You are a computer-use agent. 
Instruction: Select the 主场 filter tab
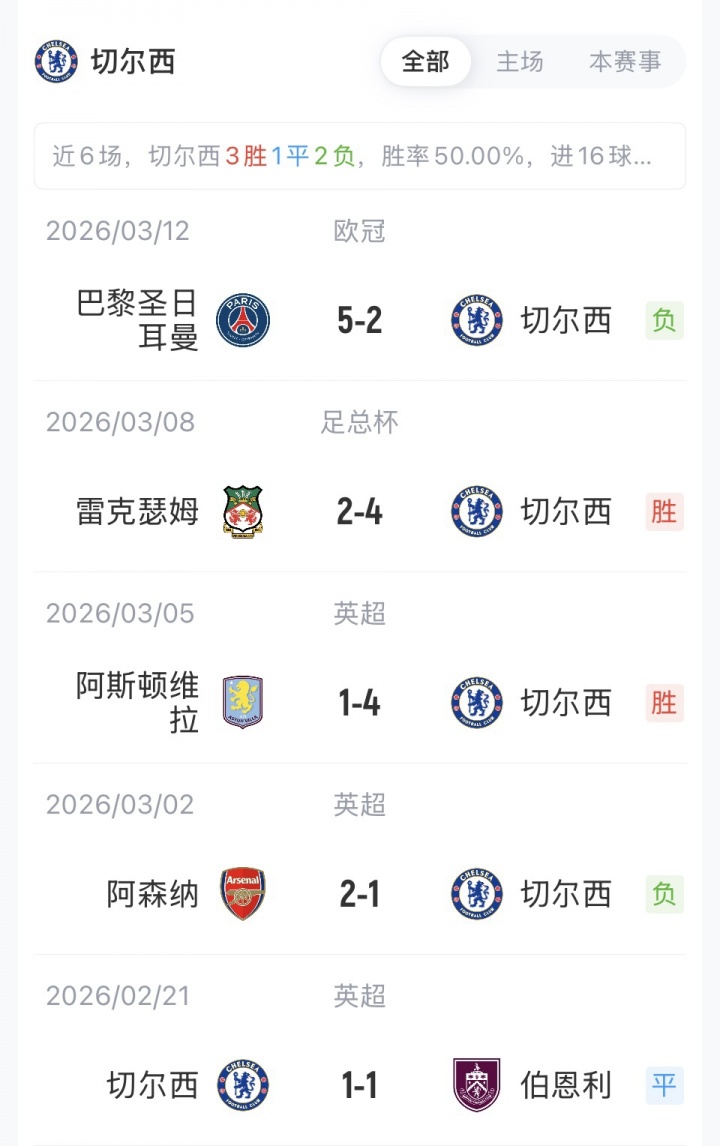click(x=520, y=62)
